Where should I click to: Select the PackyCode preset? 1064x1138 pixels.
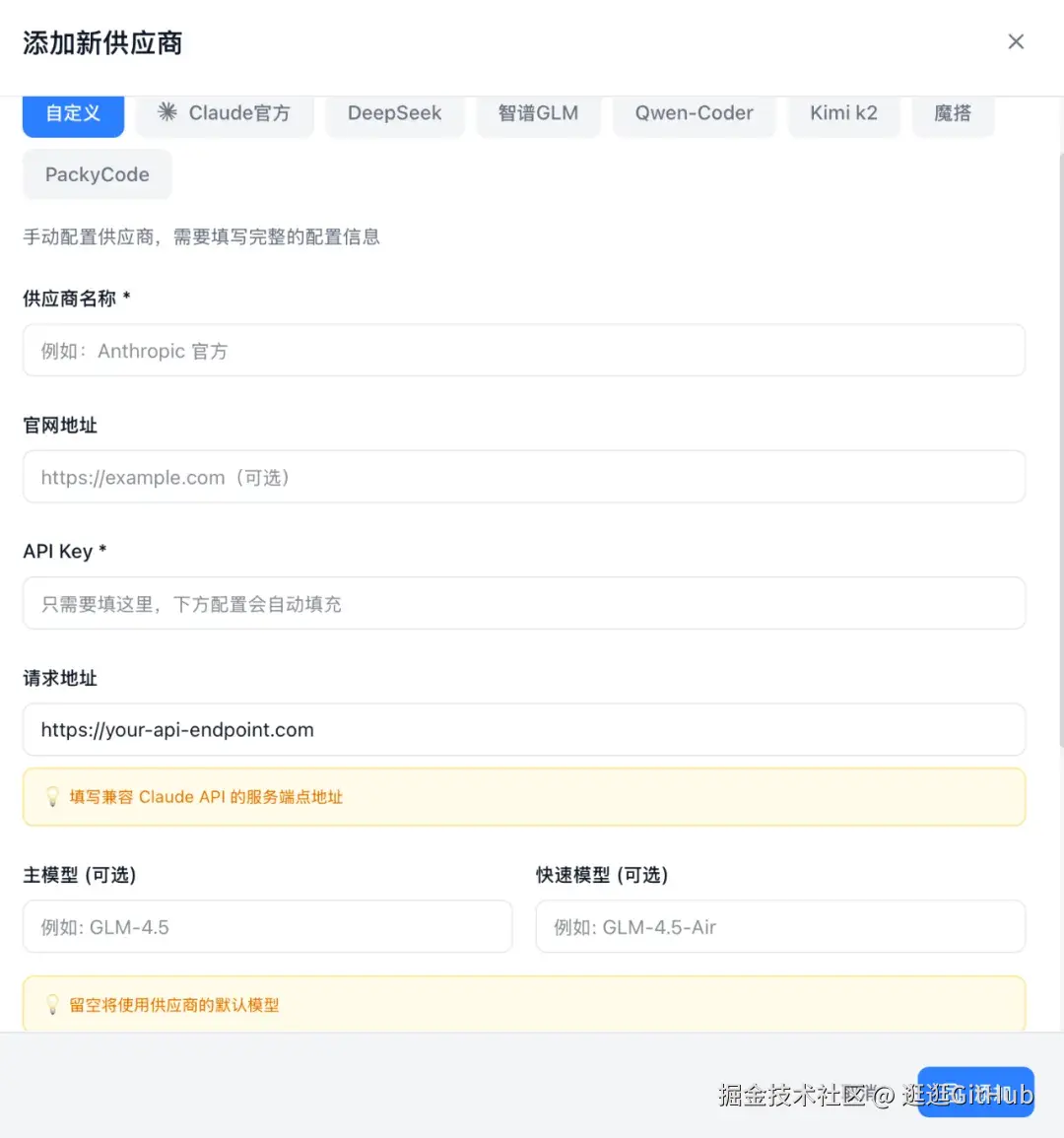pyautogui.click(x=97, y=174)
